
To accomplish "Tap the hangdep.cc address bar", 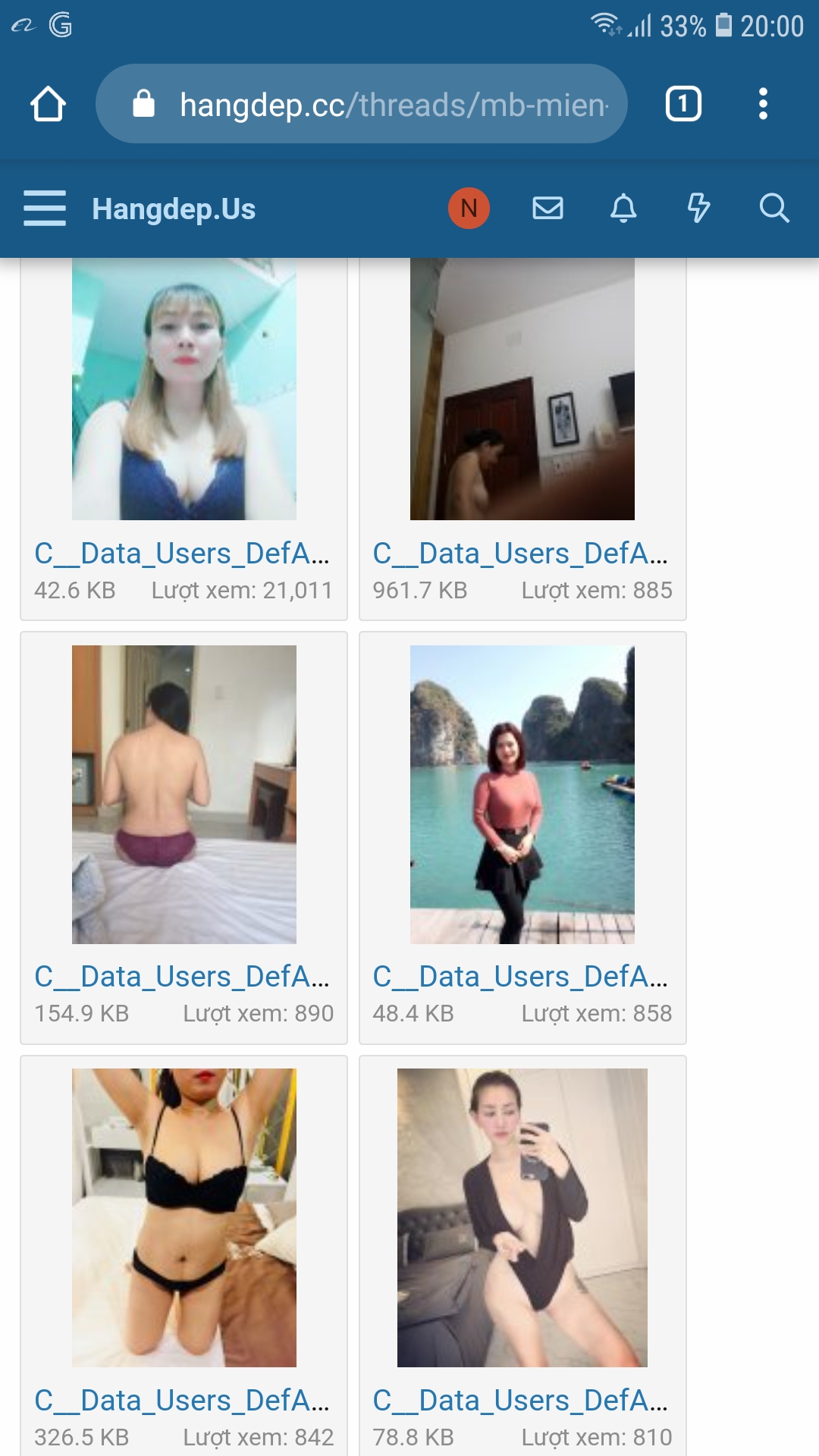I will 362,104.
